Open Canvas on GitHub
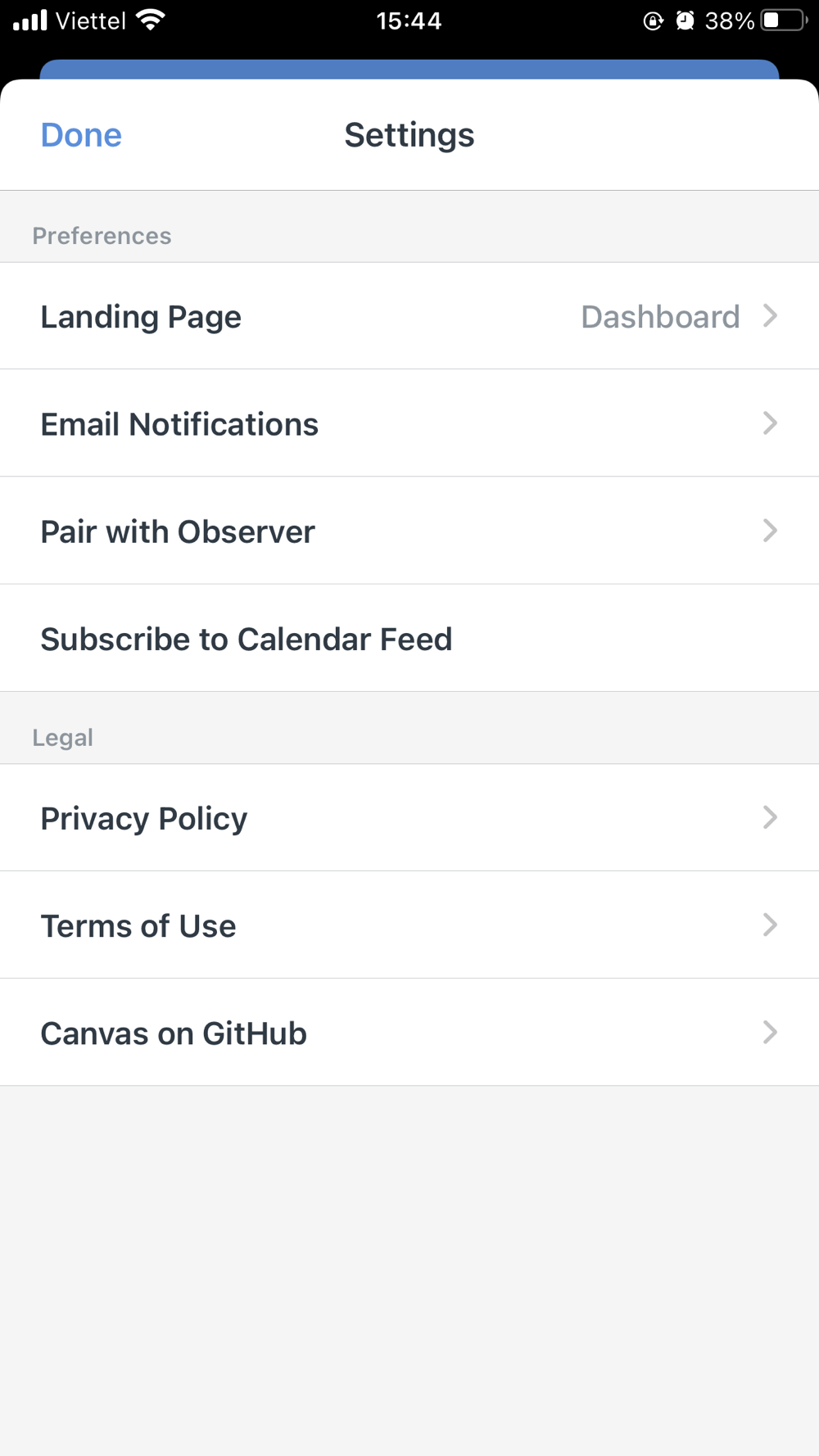Image resolution: width=819 pixels, height=1456 pixels. coord(409,1033)
